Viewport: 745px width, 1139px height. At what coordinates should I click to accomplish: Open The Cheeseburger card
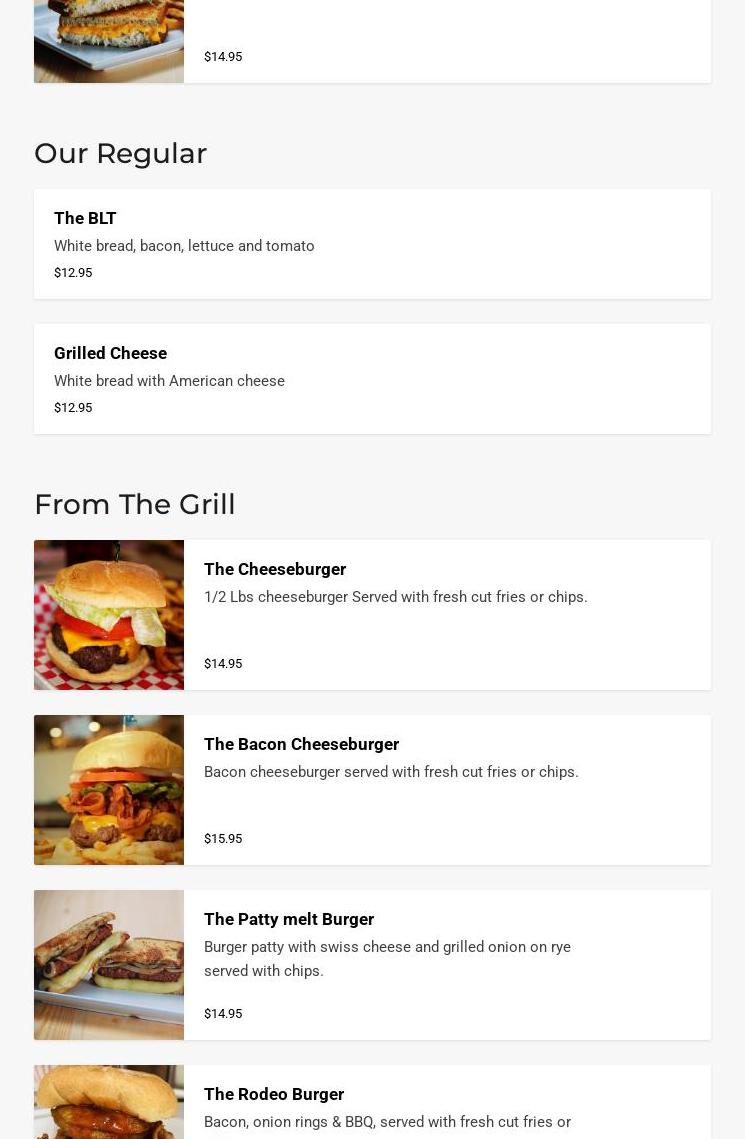tap(275, 569)
